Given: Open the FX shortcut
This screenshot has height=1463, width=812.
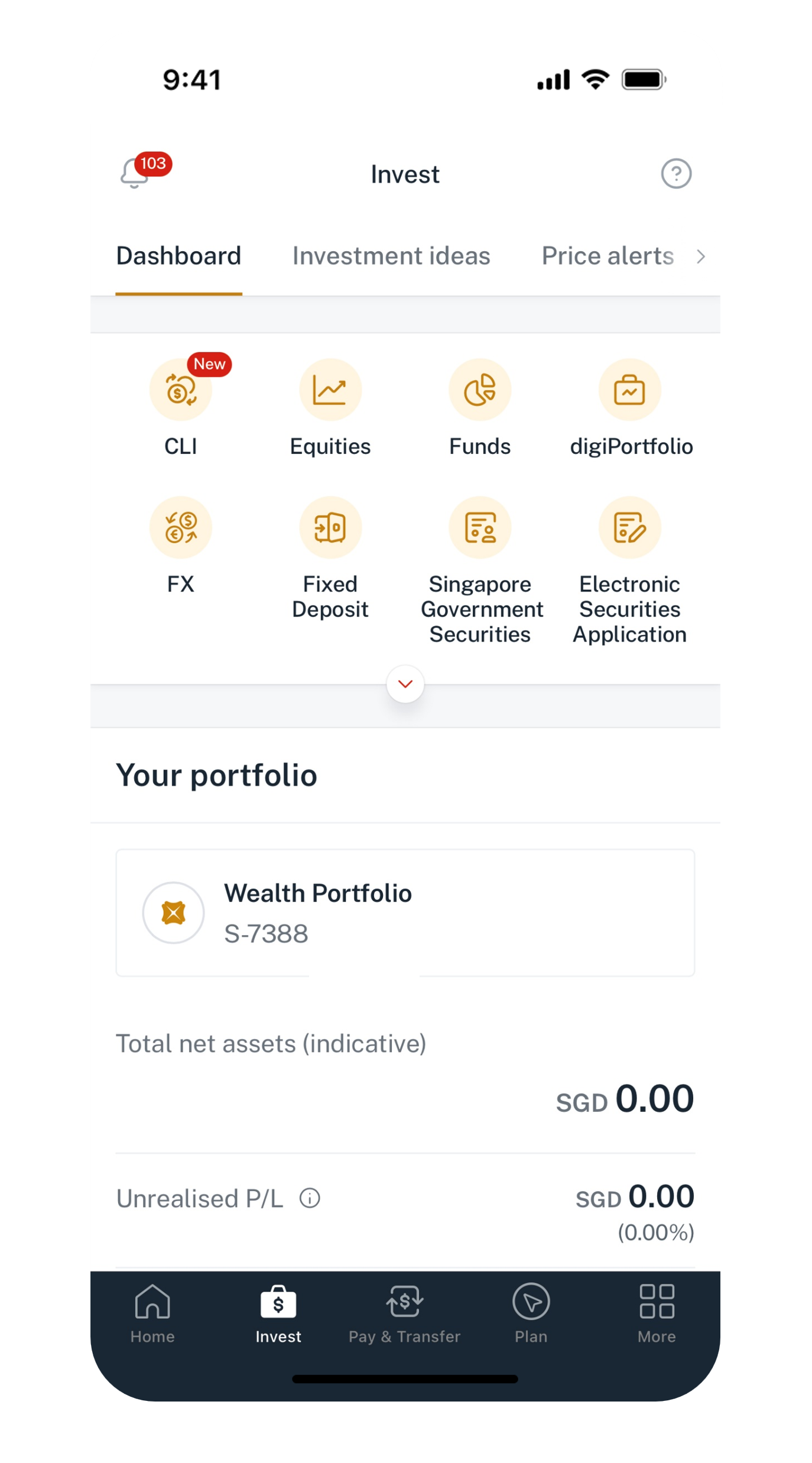Looking at the screenshot, I should [x=181, y=528].
